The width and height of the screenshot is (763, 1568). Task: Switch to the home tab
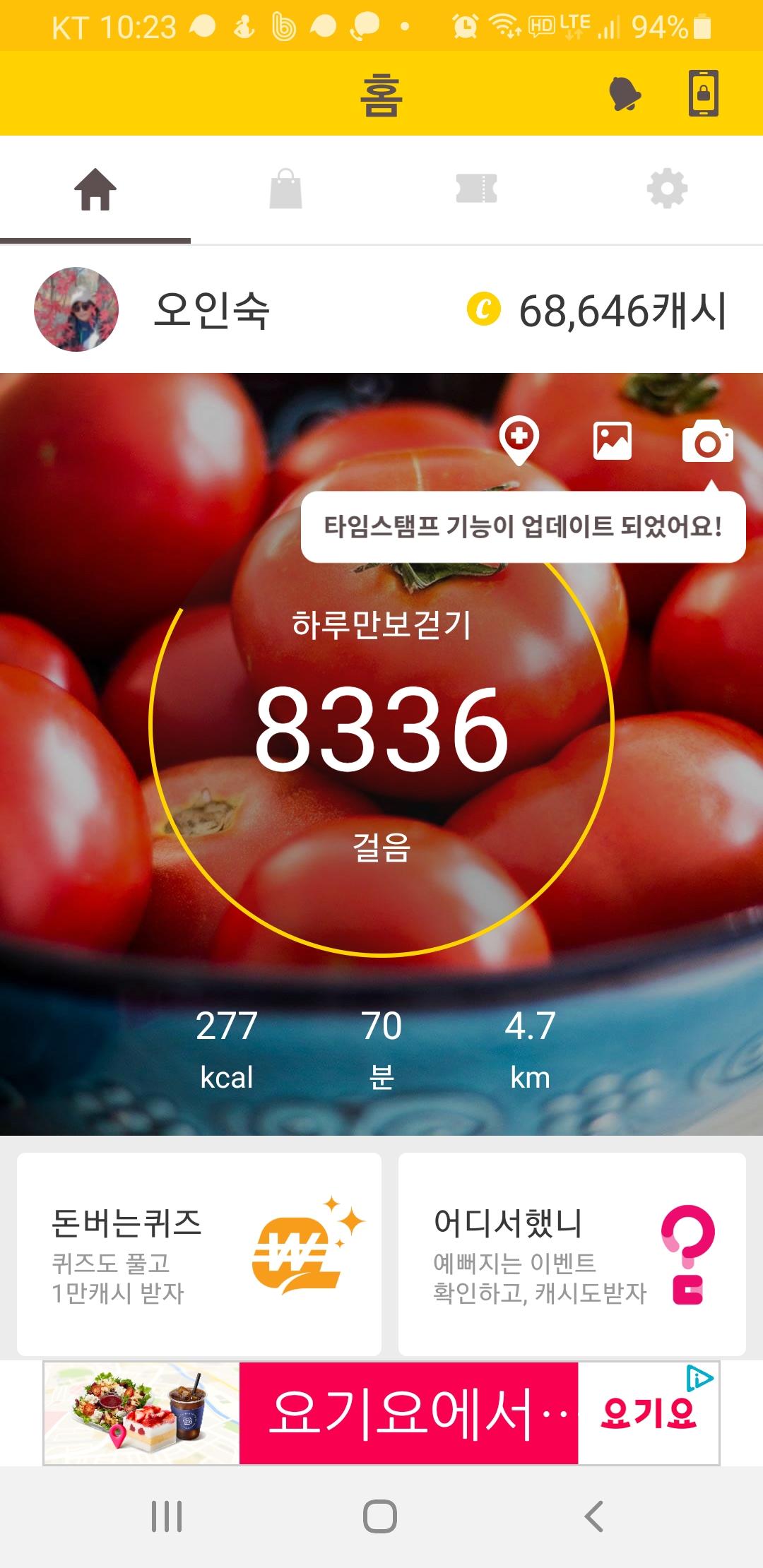click(95, 190)
